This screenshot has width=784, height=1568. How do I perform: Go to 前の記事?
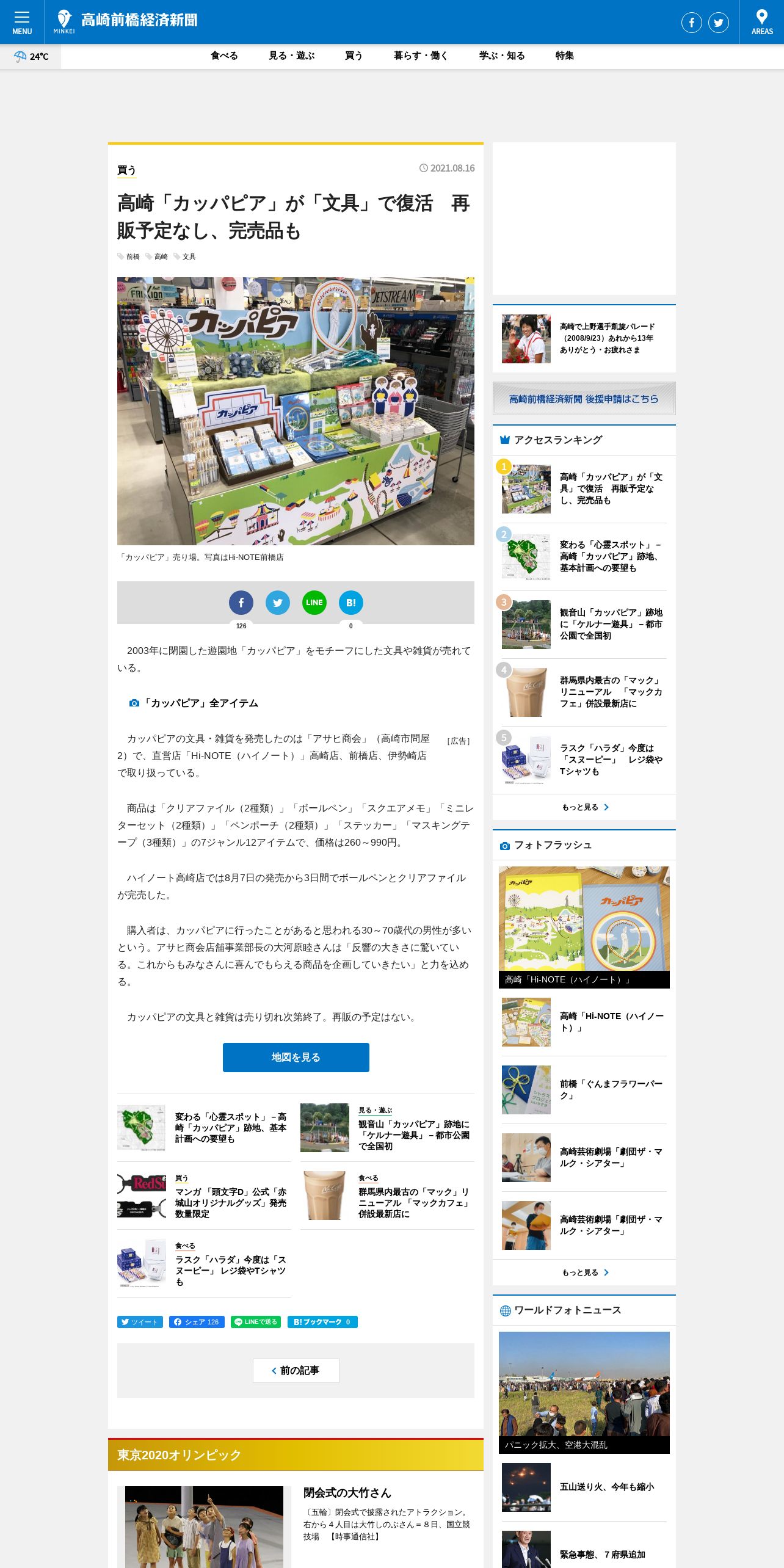click(x=296, y=1371)
